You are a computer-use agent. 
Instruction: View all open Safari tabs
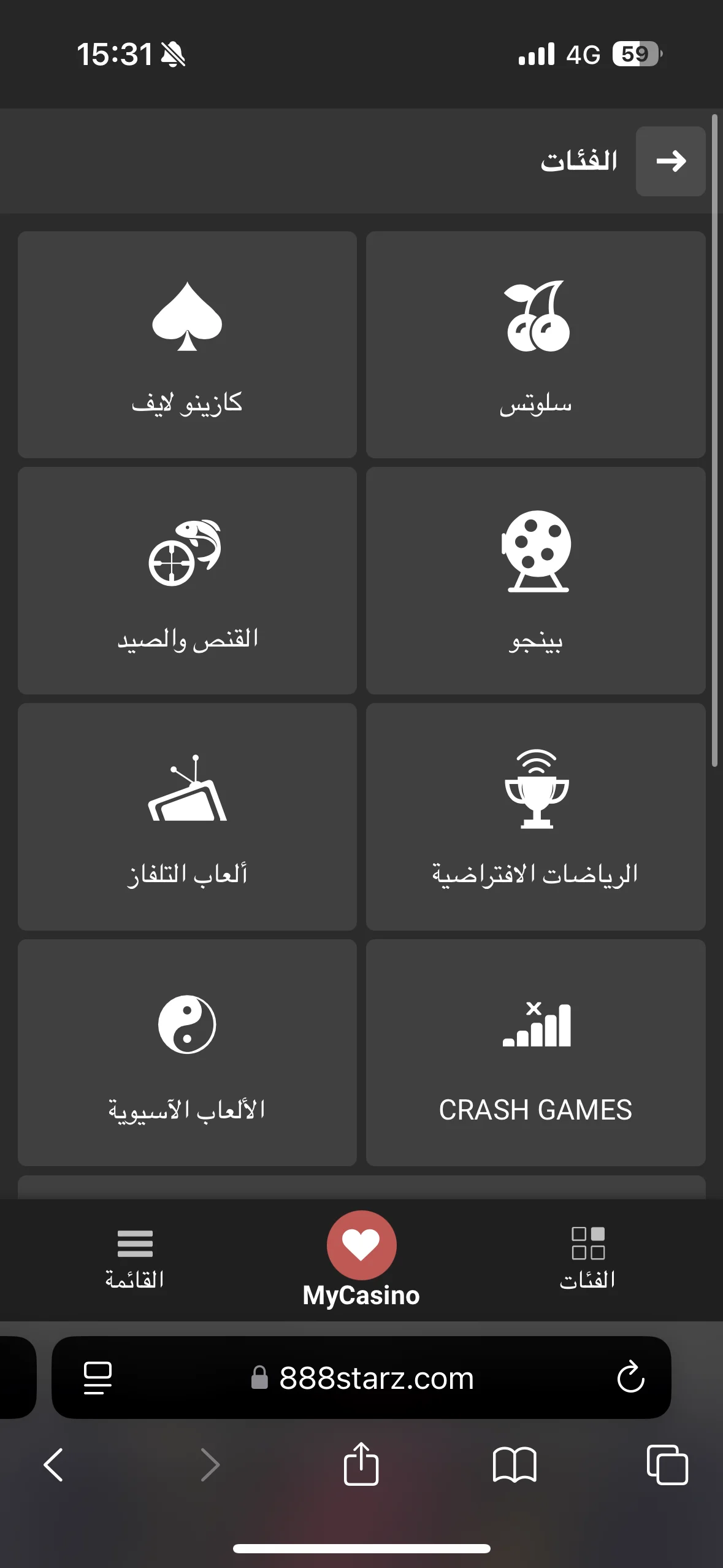pos(667,1465)
